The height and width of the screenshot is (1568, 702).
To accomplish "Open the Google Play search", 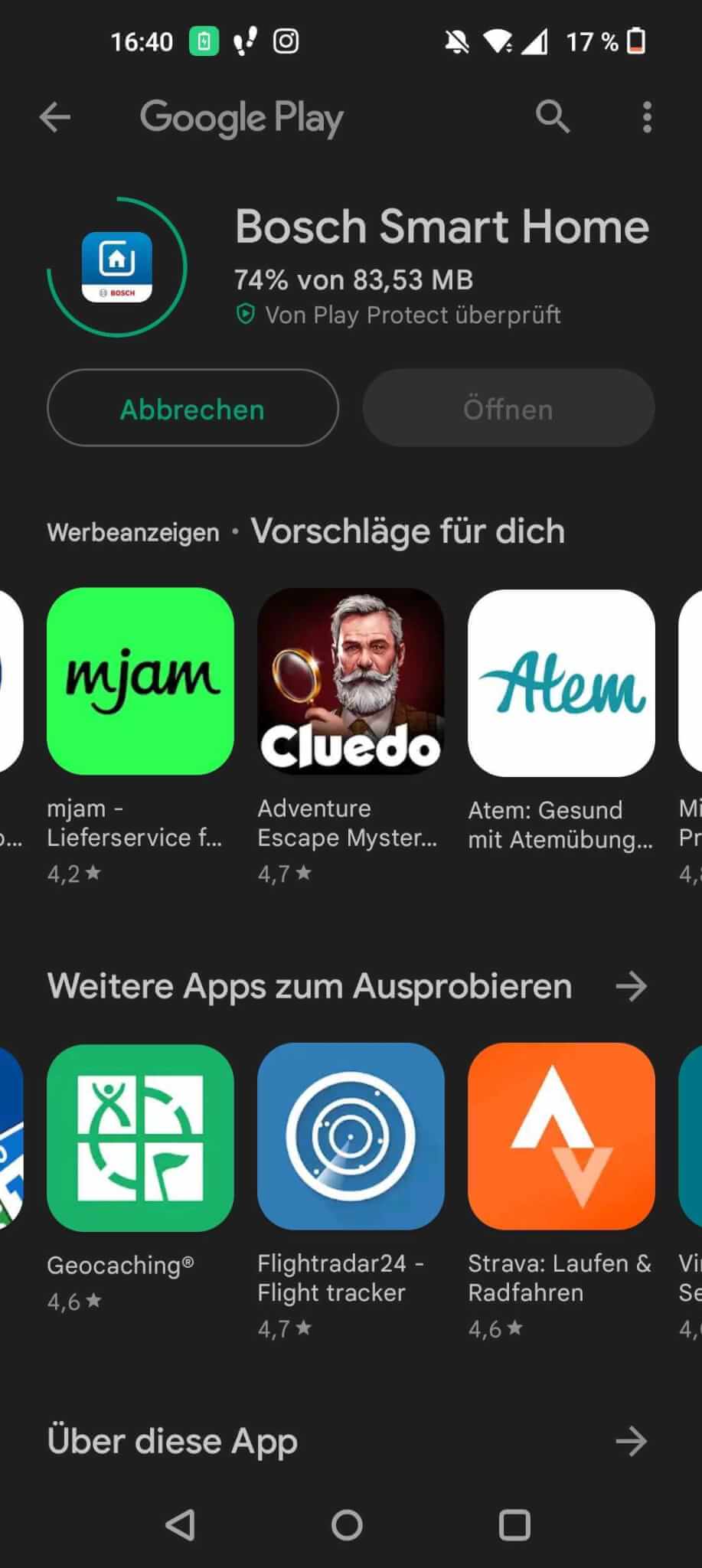I will point(552,117).
